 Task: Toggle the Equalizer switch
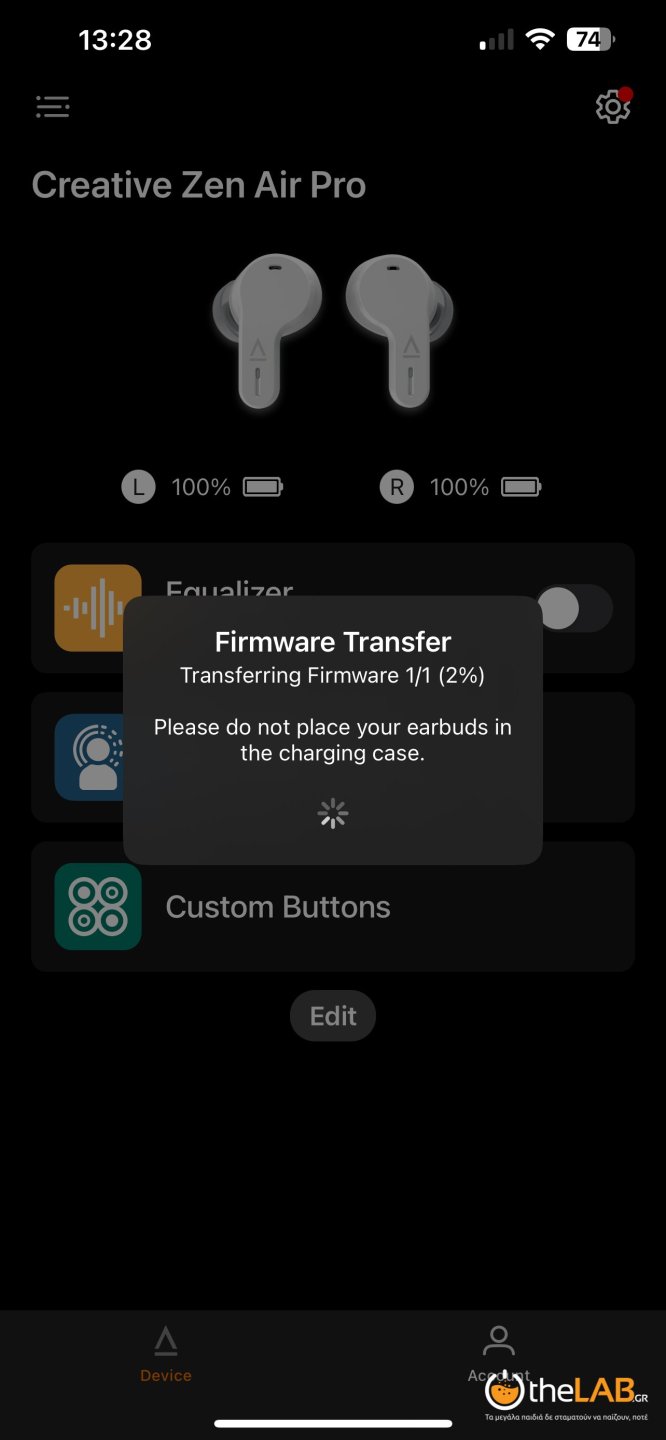(x=573, y=608)
